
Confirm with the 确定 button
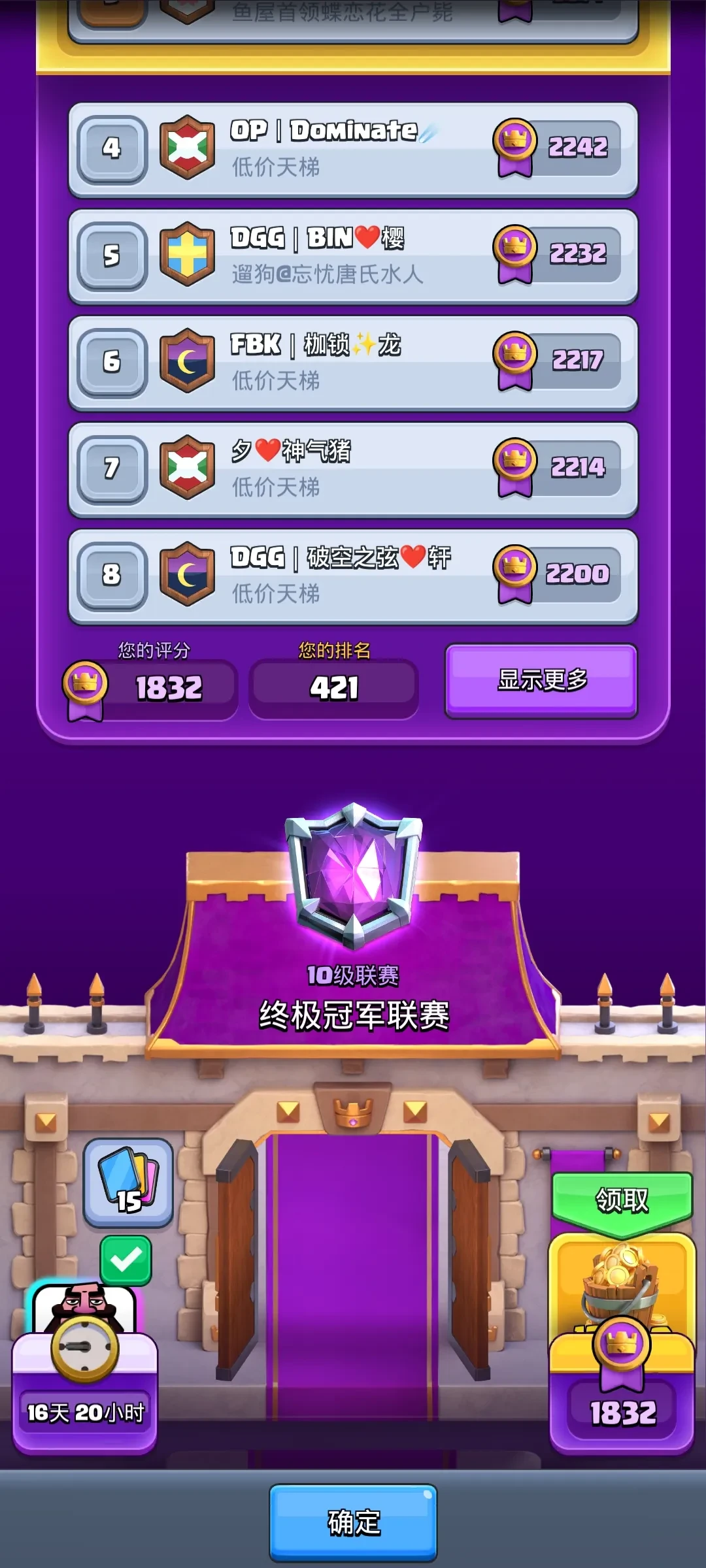click(353, 1522)
